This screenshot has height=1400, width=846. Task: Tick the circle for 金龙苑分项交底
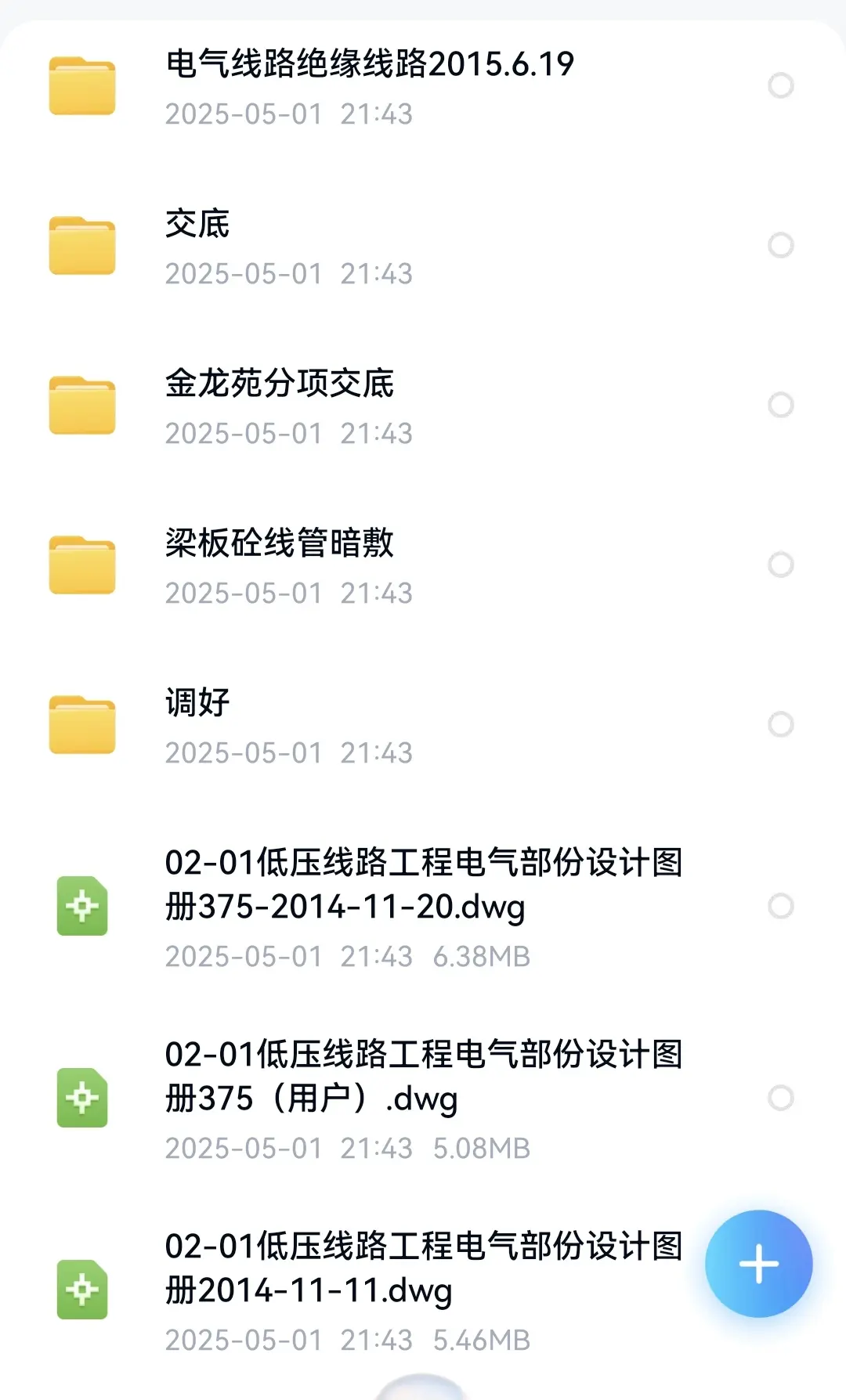[781, 405]
